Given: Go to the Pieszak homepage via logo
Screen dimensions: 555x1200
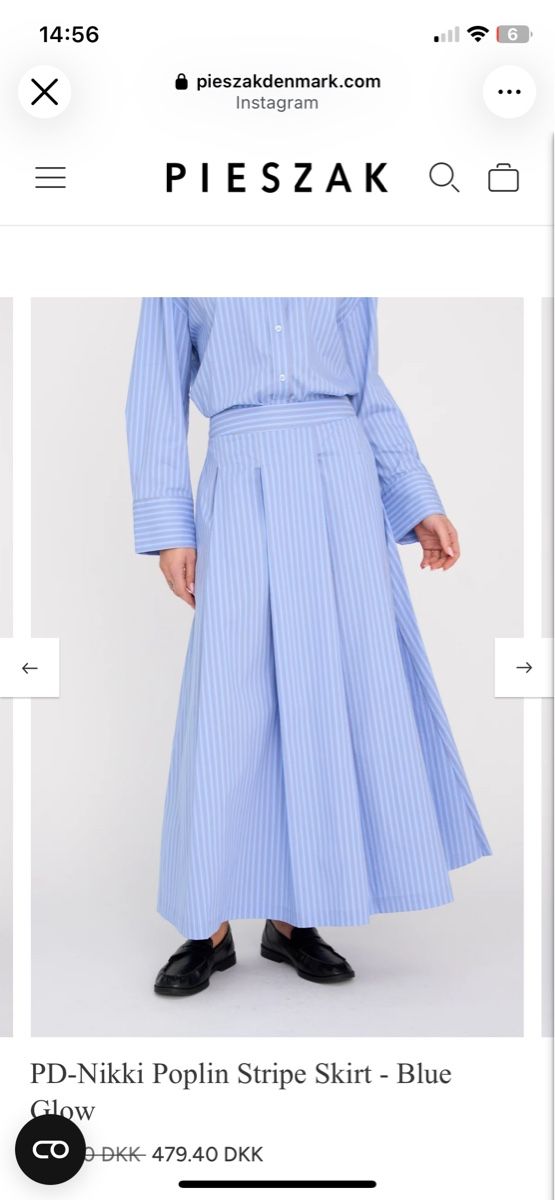Looking at the screenshot, I should [x=277, y=178].
